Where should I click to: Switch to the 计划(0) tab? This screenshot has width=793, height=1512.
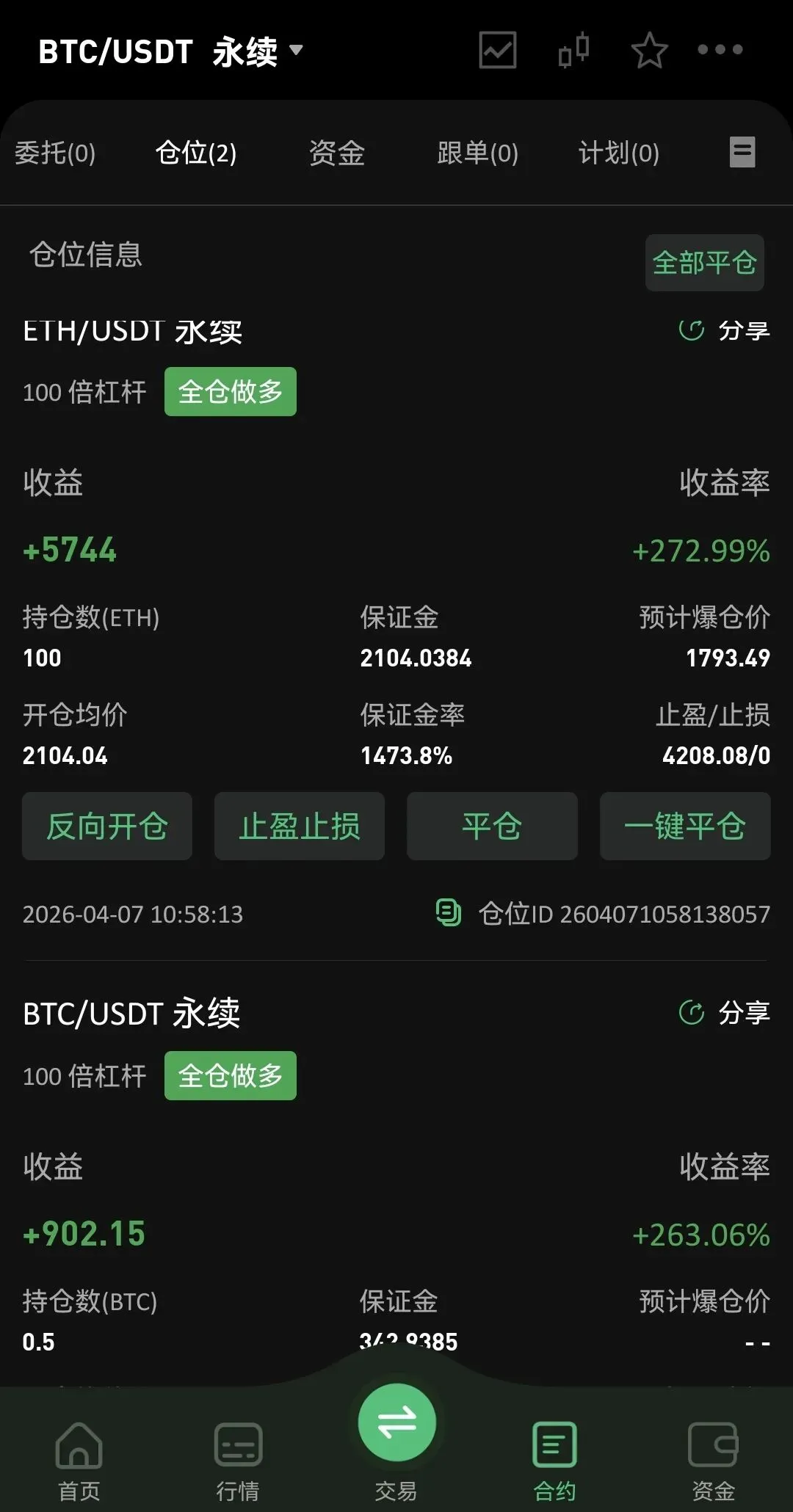point(618,153)
